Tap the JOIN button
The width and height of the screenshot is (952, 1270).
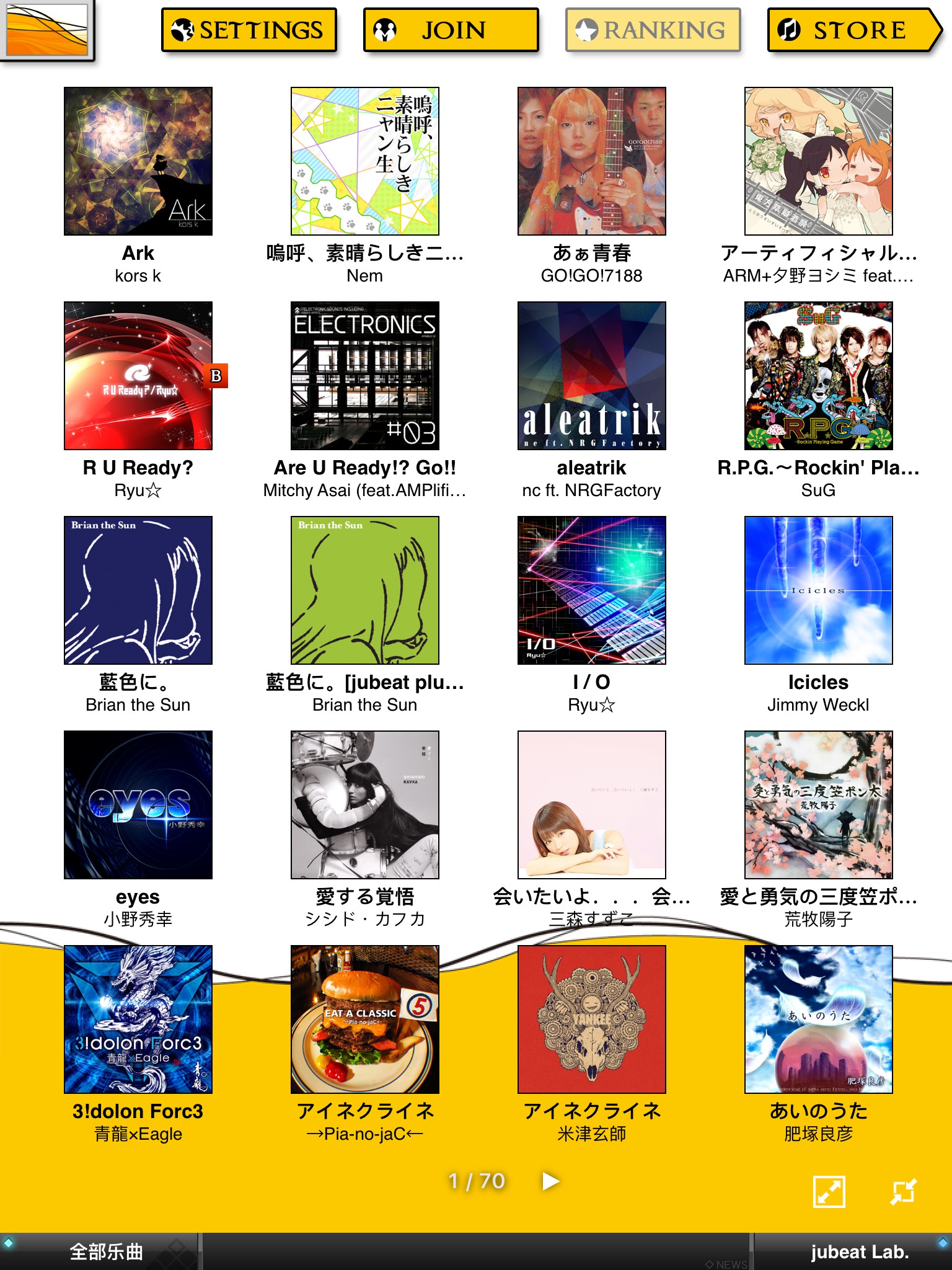(x=451, y=30)
